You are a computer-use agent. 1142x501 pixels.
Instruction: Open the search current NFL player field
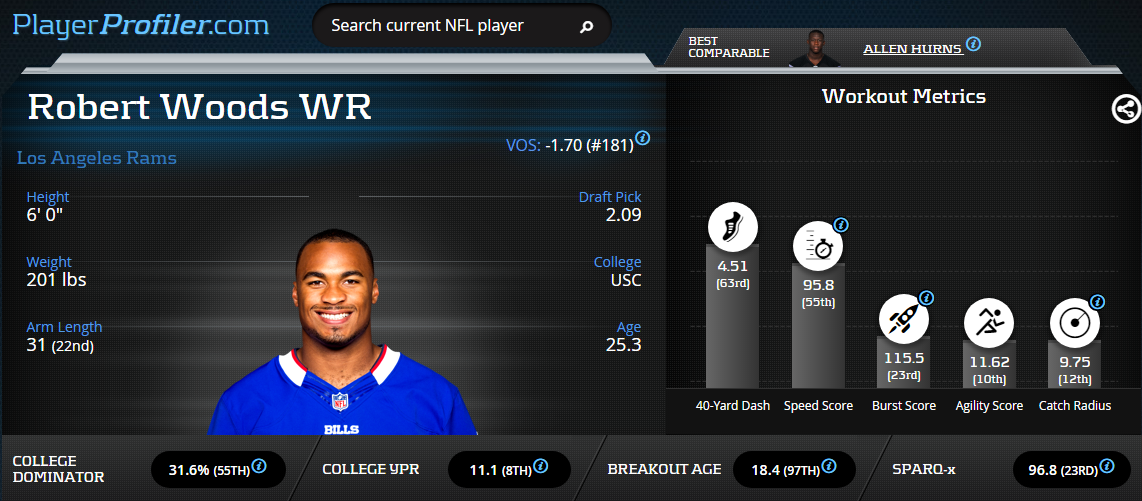(440, 26)
